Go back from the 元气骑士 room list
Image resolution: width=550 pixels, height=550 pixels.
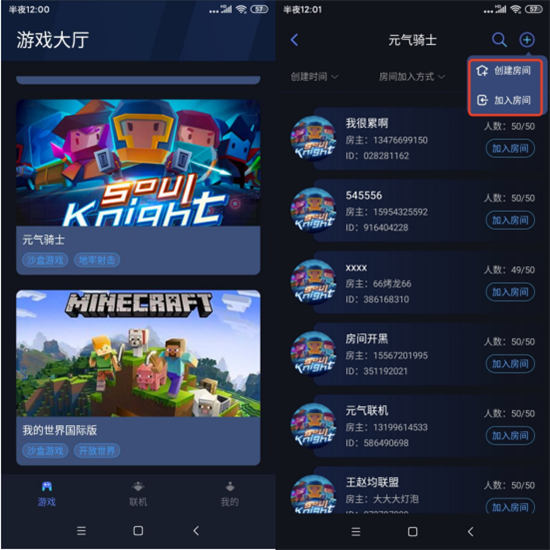coord(295,40)
